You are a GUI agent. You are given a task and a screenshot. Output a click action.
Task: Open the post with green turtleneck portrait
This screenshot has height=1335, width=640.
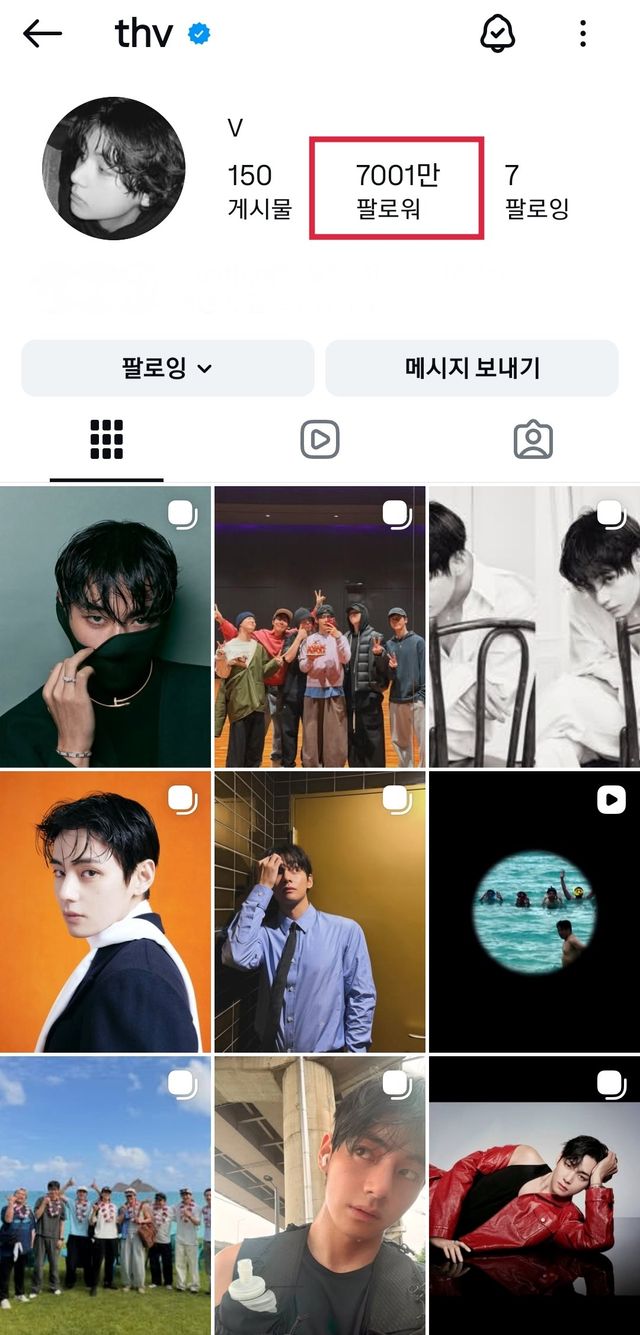pos(106,627)
